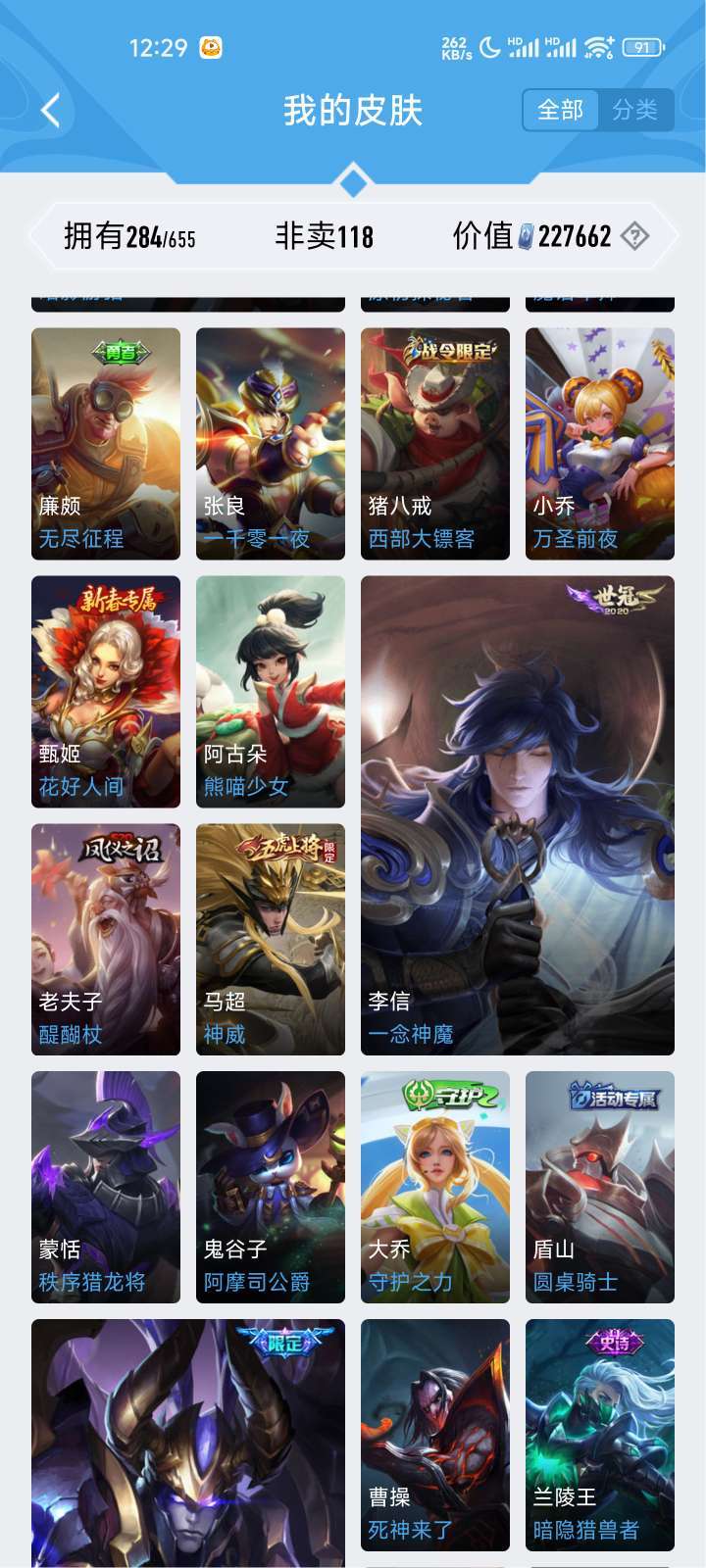Viewport: 706px width, 1568px height.
Task: Switch to the 分类 tab
Action: tap(635, 110)
